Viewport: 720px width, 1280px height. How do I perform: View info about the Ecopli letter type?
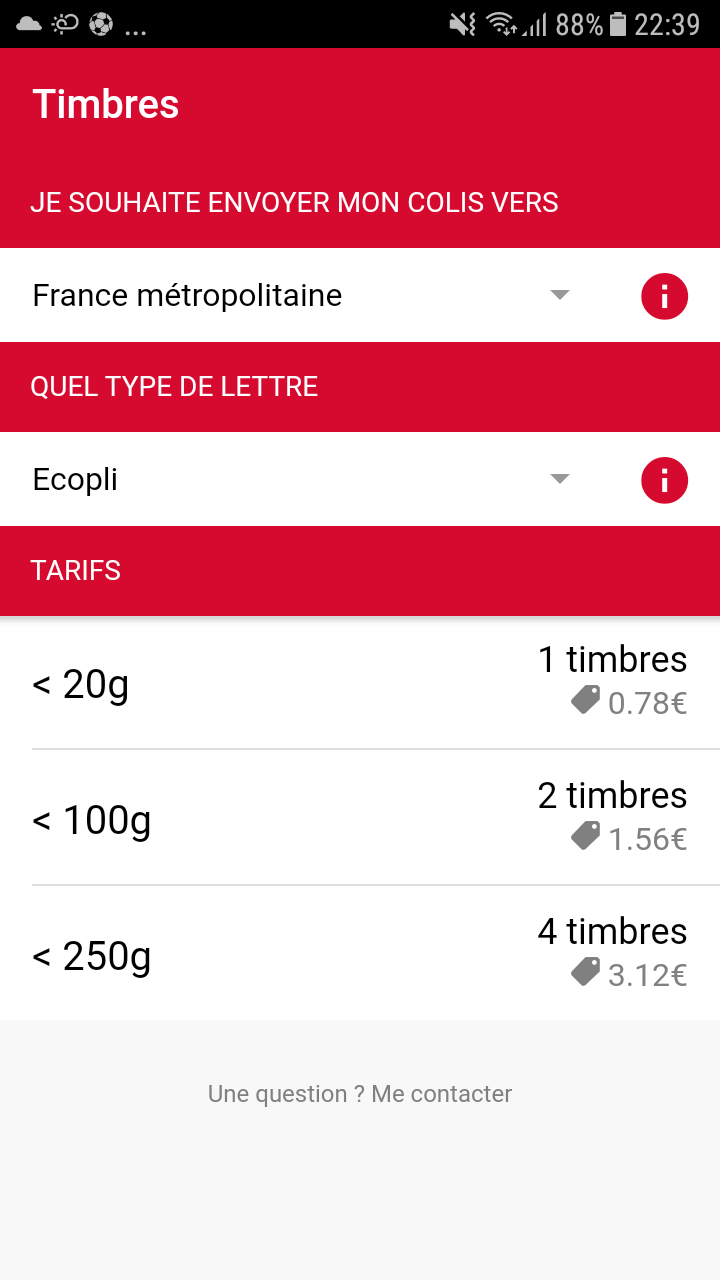click(664, 480)
